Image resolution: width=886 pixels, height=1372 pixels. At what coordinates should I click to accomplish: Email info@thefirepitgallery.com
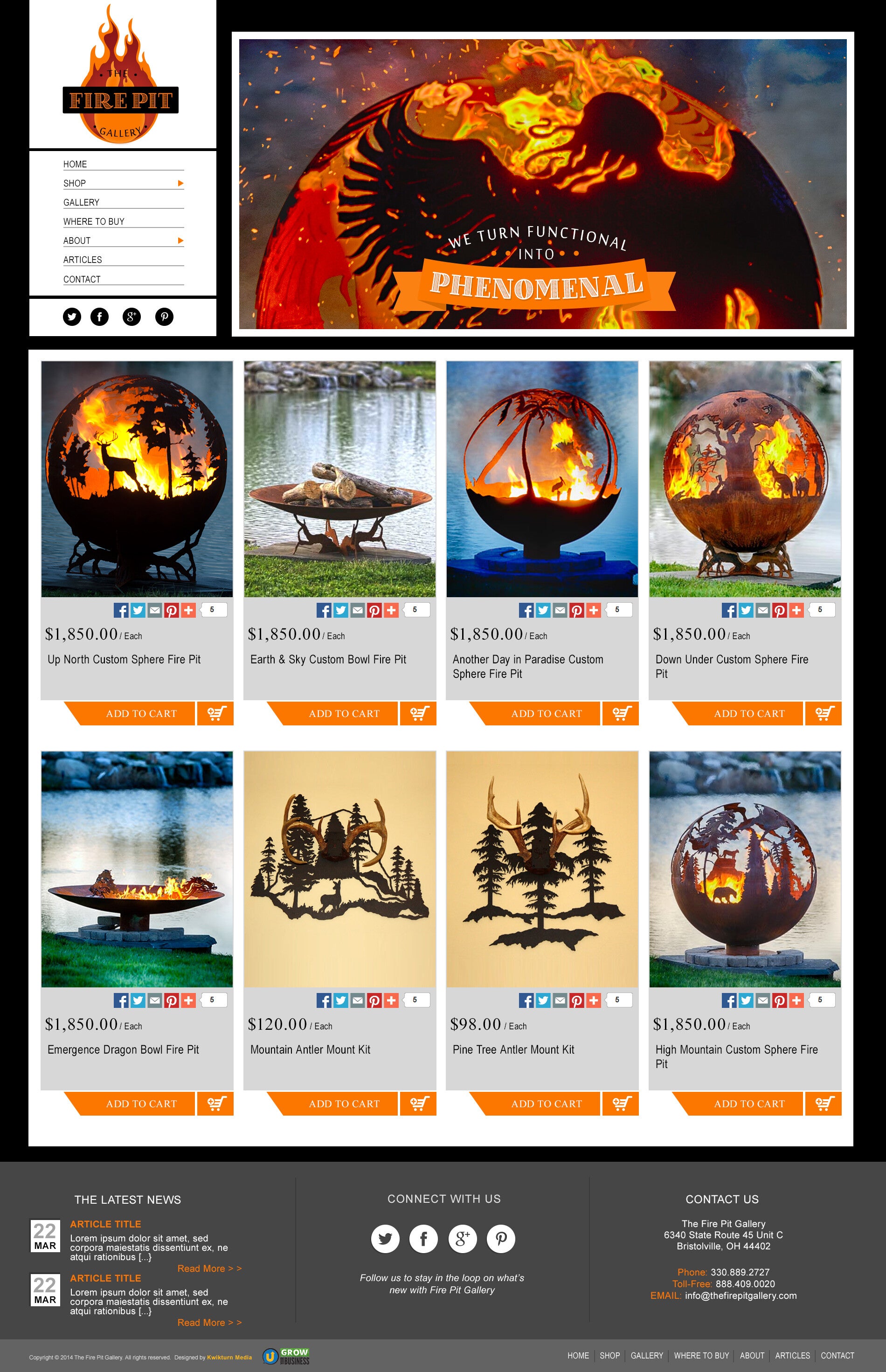[x=741, y=1296]
